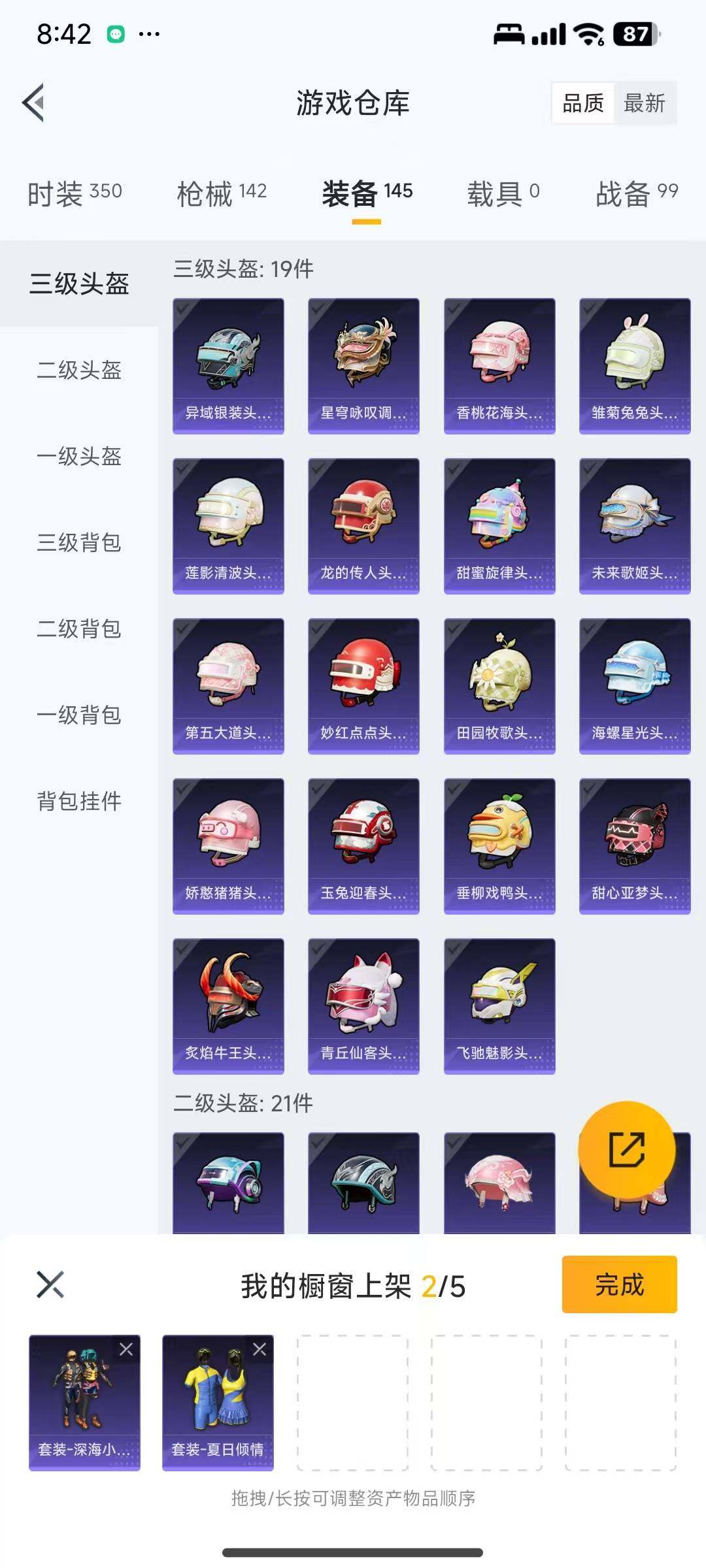Sort items by 品质

[583, 103]
